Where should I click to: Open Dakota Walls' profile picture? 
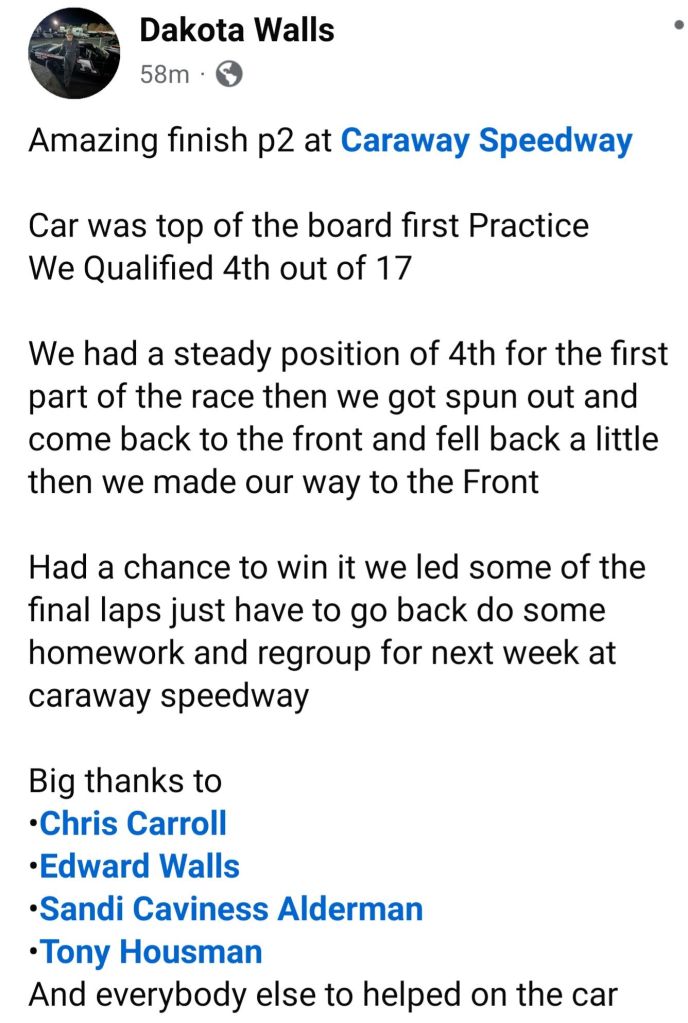point(74,53)
